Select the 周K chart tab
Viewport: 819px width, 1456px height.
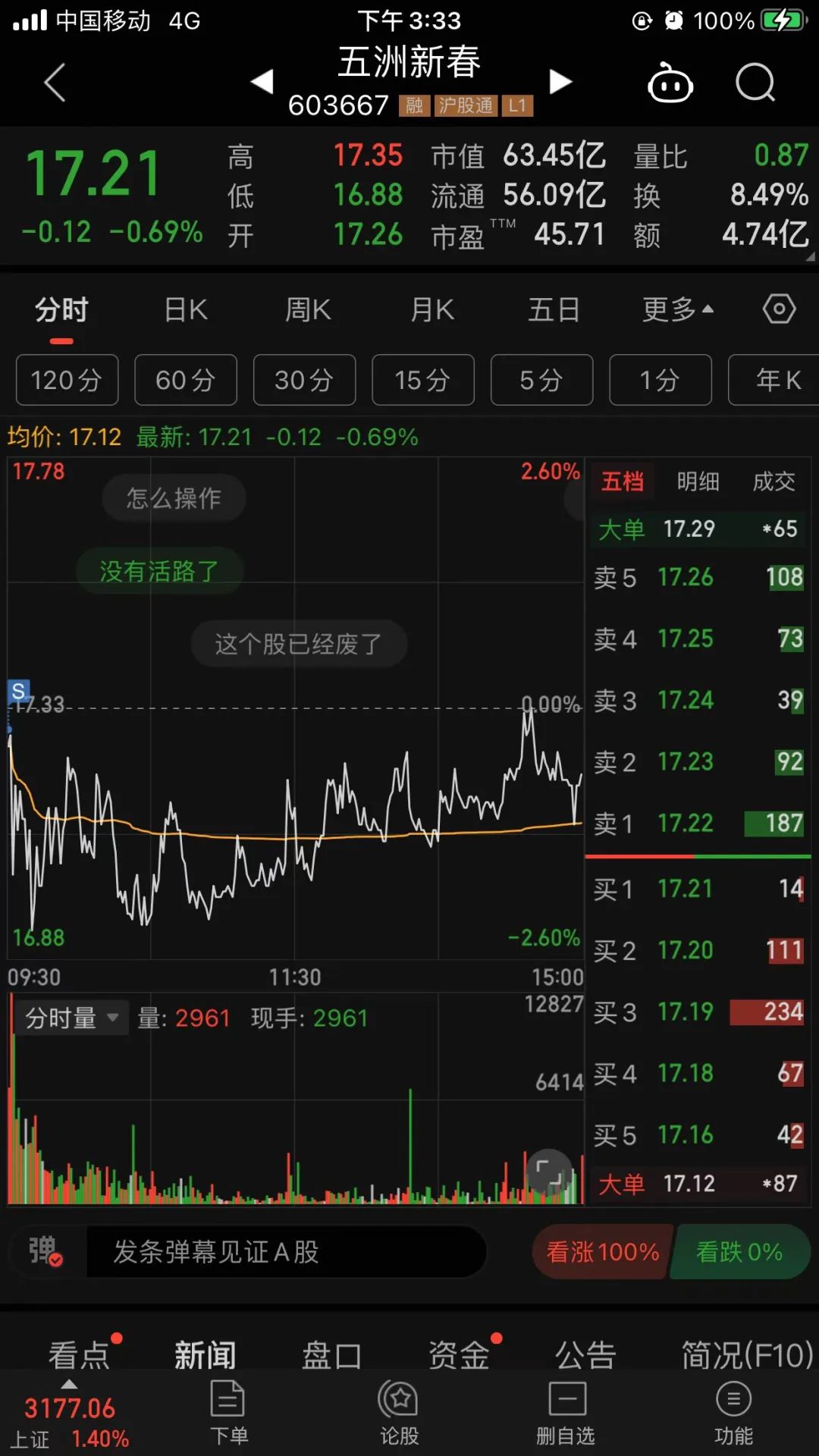click(x=308, y=310)
